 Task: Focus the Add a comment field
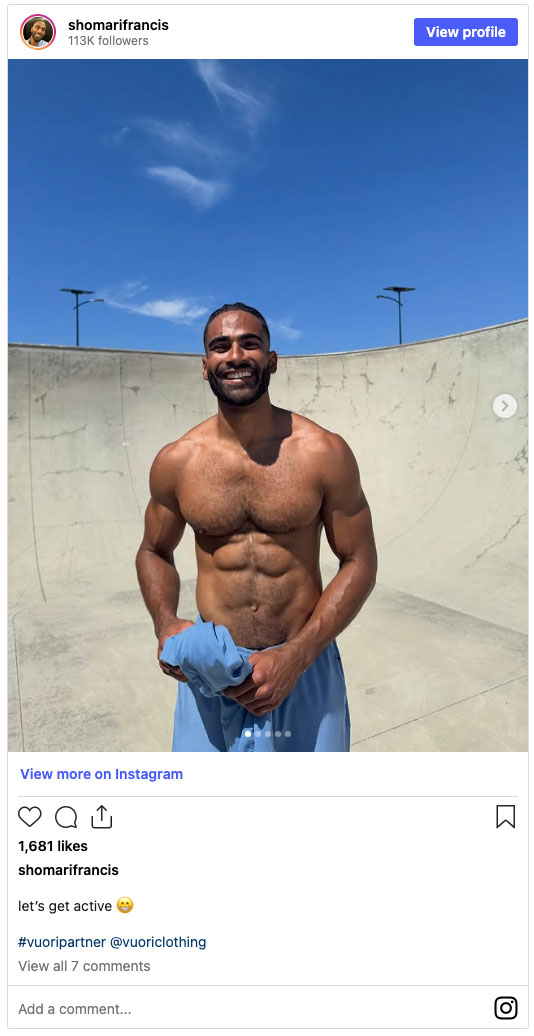coord(251,1009)
